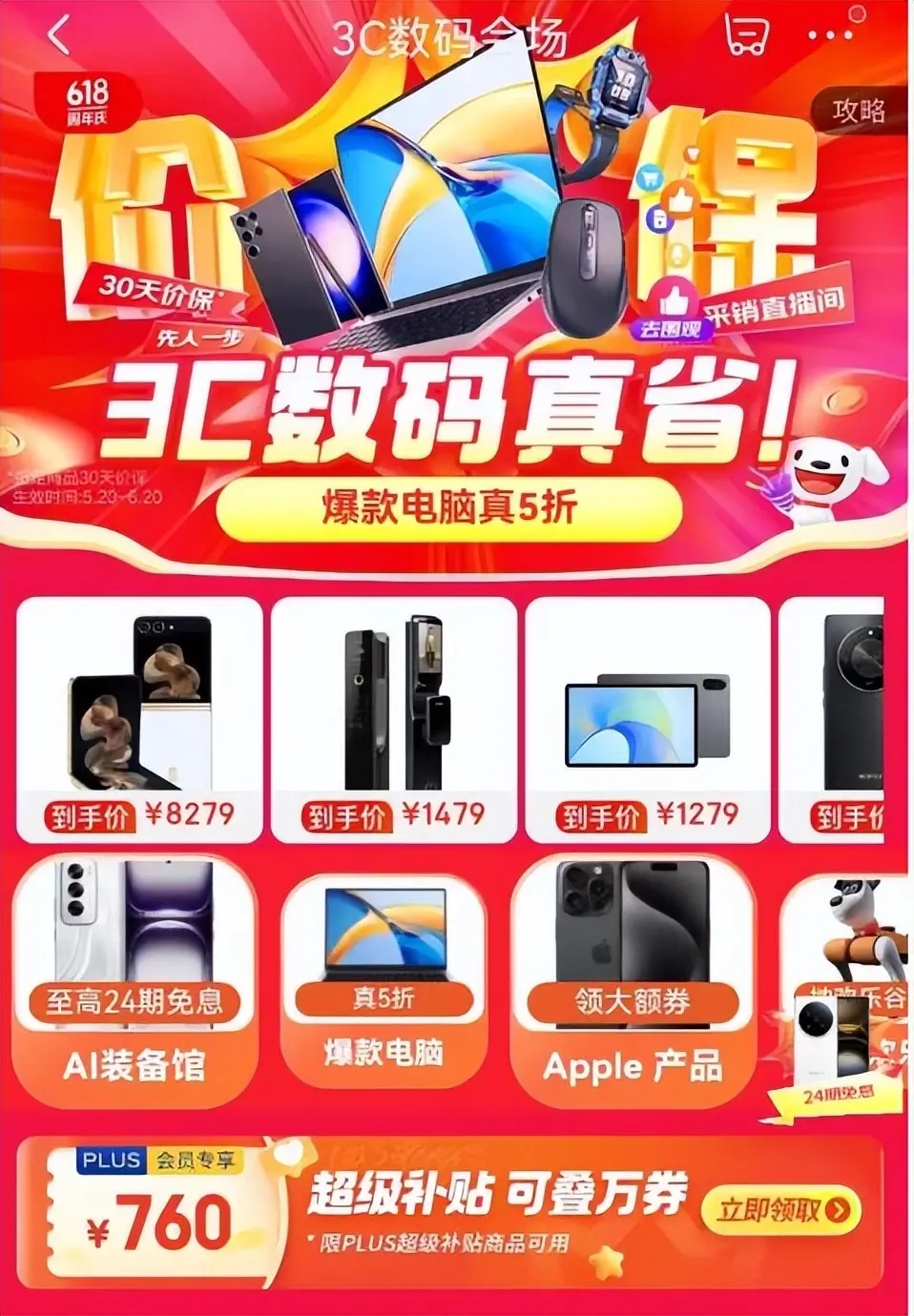The height and width of the screenshot is (1316, 914).
Task: Open the Apple 产品 category tile
Action: click(633, 984)
